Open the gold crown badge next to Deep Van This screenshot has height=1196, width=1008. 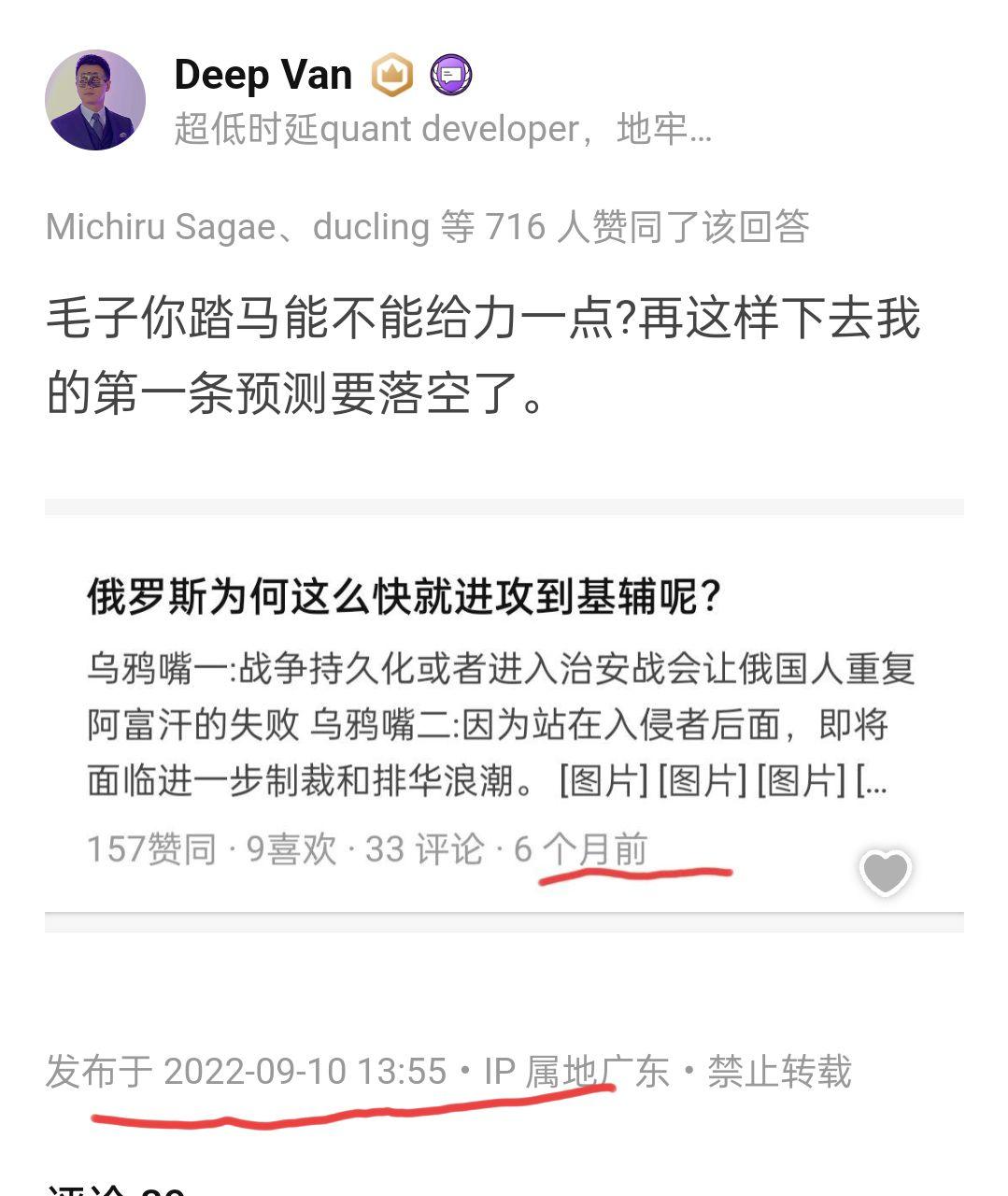click(x=392, y=75)
